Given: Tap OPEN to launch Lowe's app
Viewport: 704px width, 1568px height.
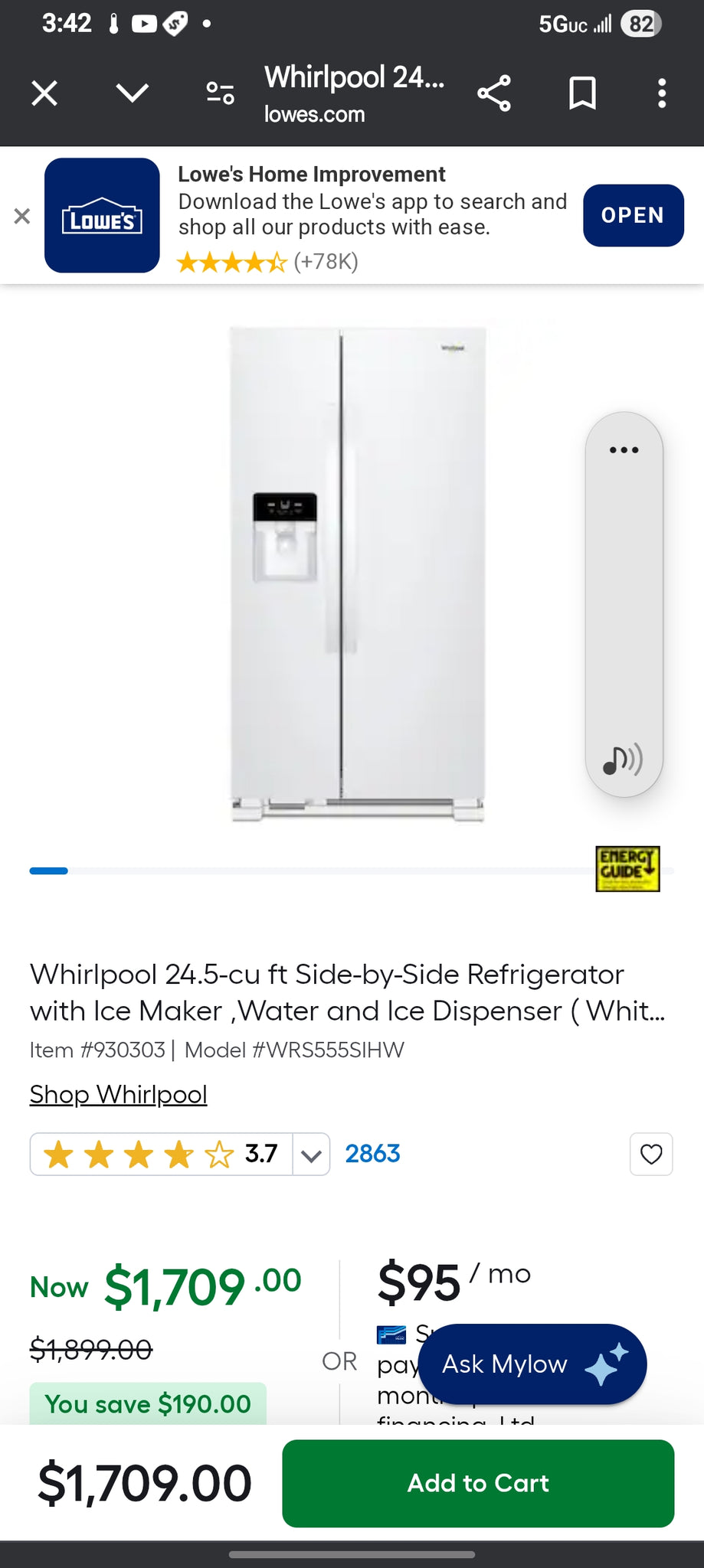Looking at the screenshot, I should click(x=633, y=215).
